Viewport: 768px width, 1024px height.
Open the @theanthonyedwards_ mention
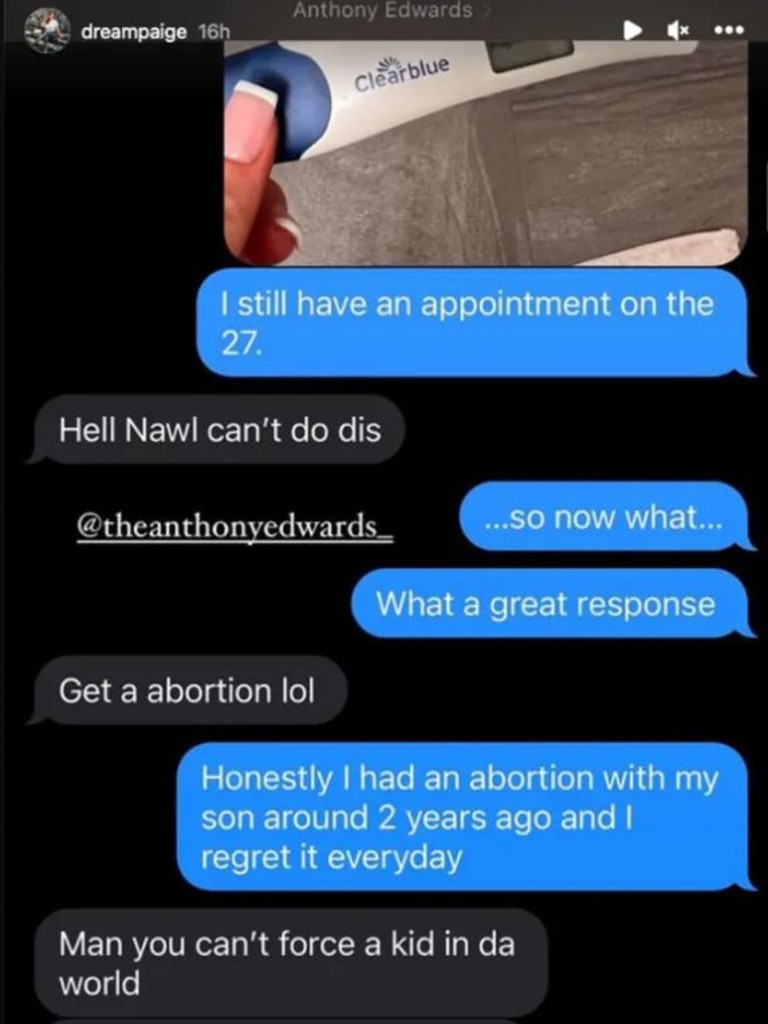tap(235, 524)
